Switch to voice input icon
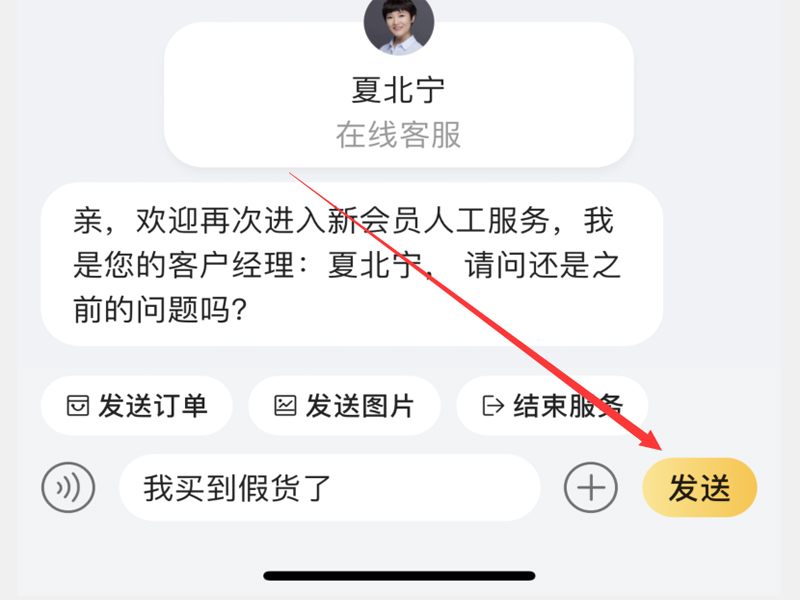The image size is (800, 600). [68, 488]
